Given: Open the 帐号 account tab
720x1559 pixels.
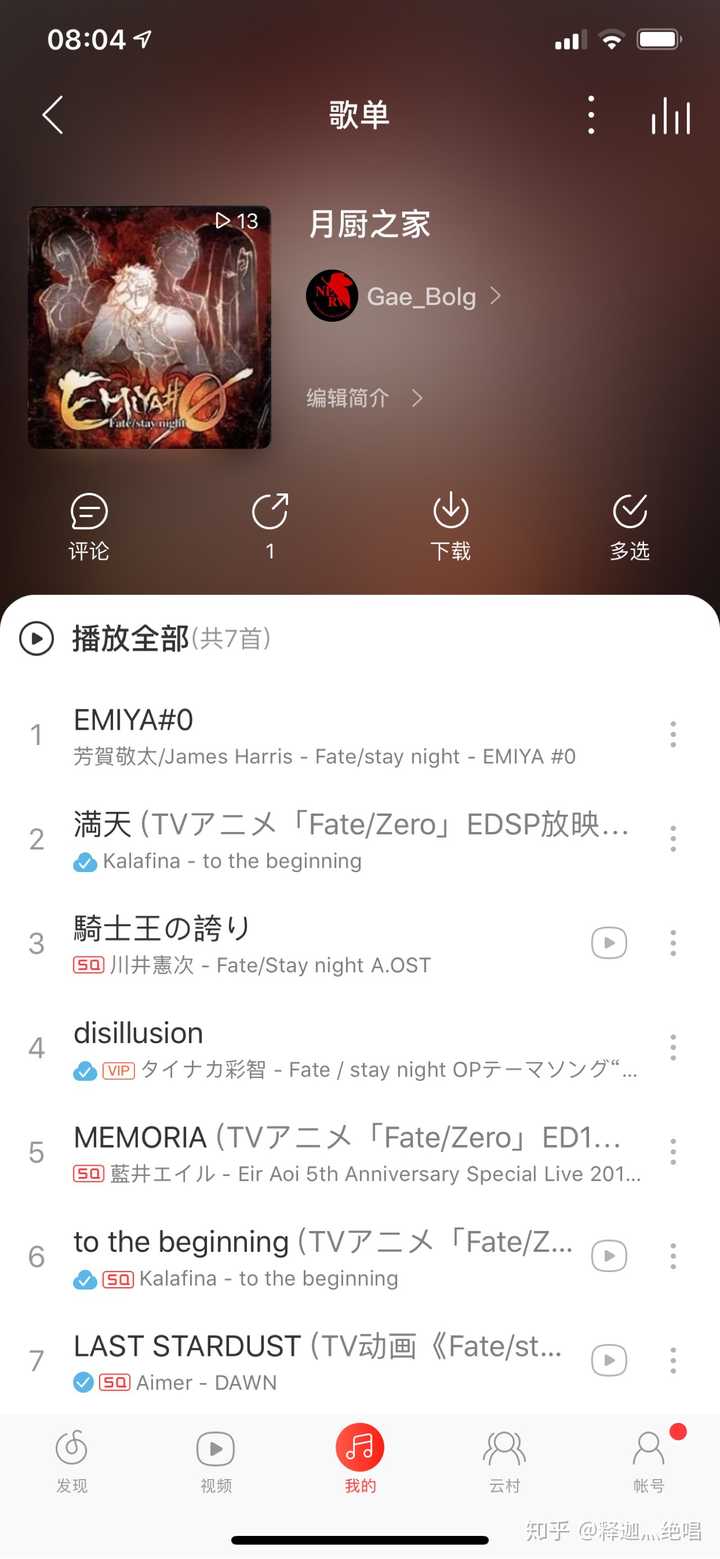Looking at the screenshot, I should [648, 1446].
